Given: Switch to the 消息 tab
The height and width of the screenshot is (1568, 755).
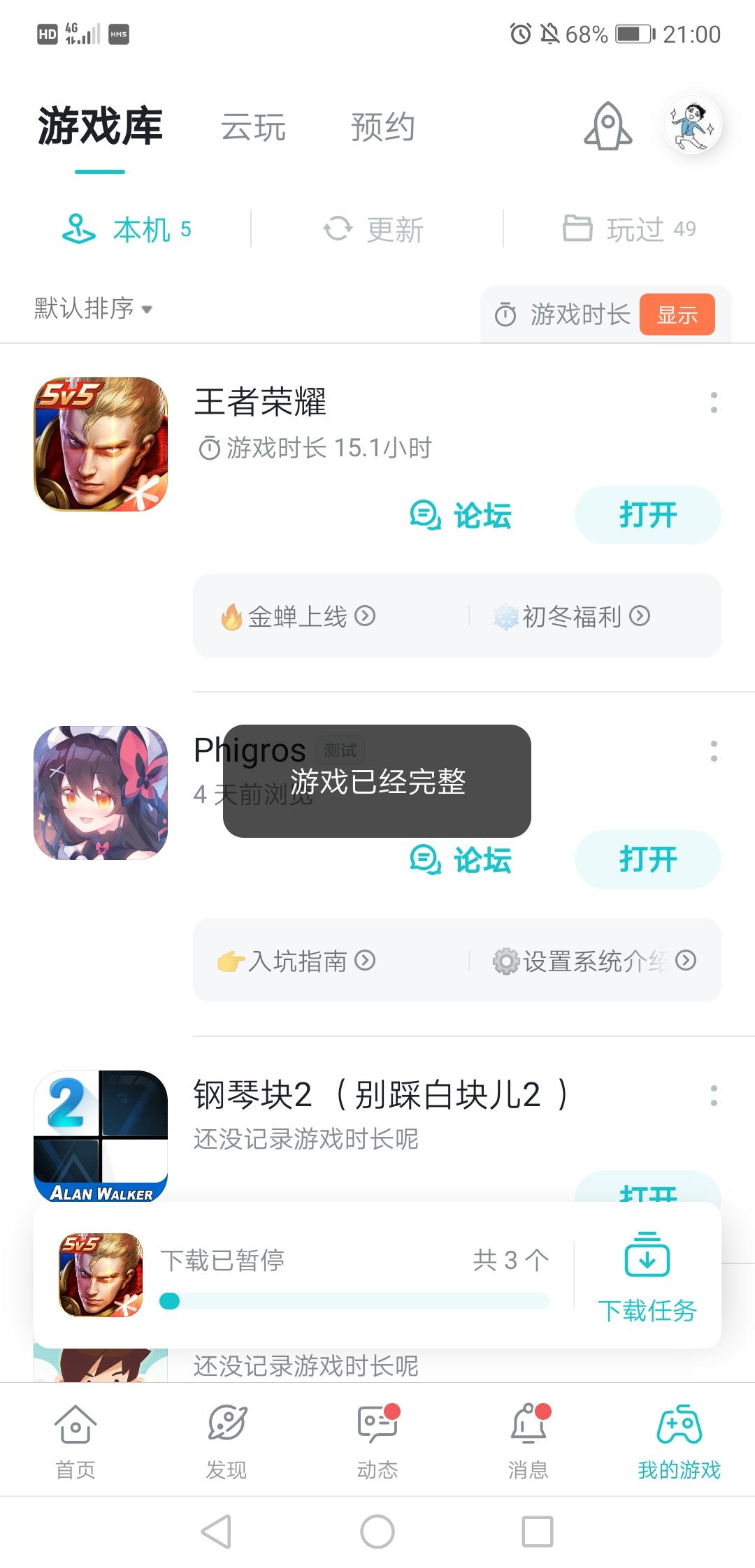Looking at the screenshot, I should 528,1441.
